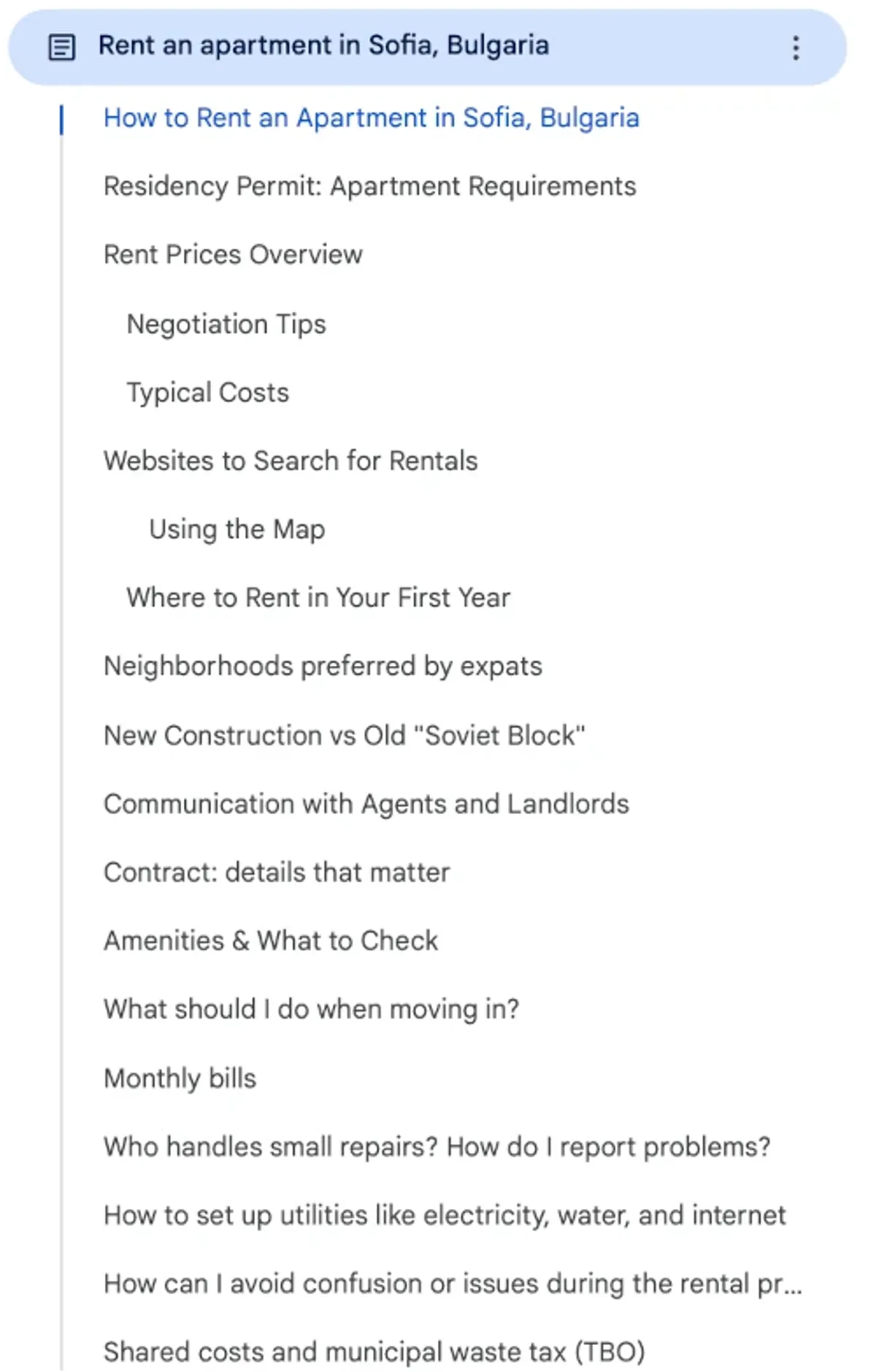Open Communication with Agents and Landlords
The image size is (876, 1372).
(x=366, y=804)
